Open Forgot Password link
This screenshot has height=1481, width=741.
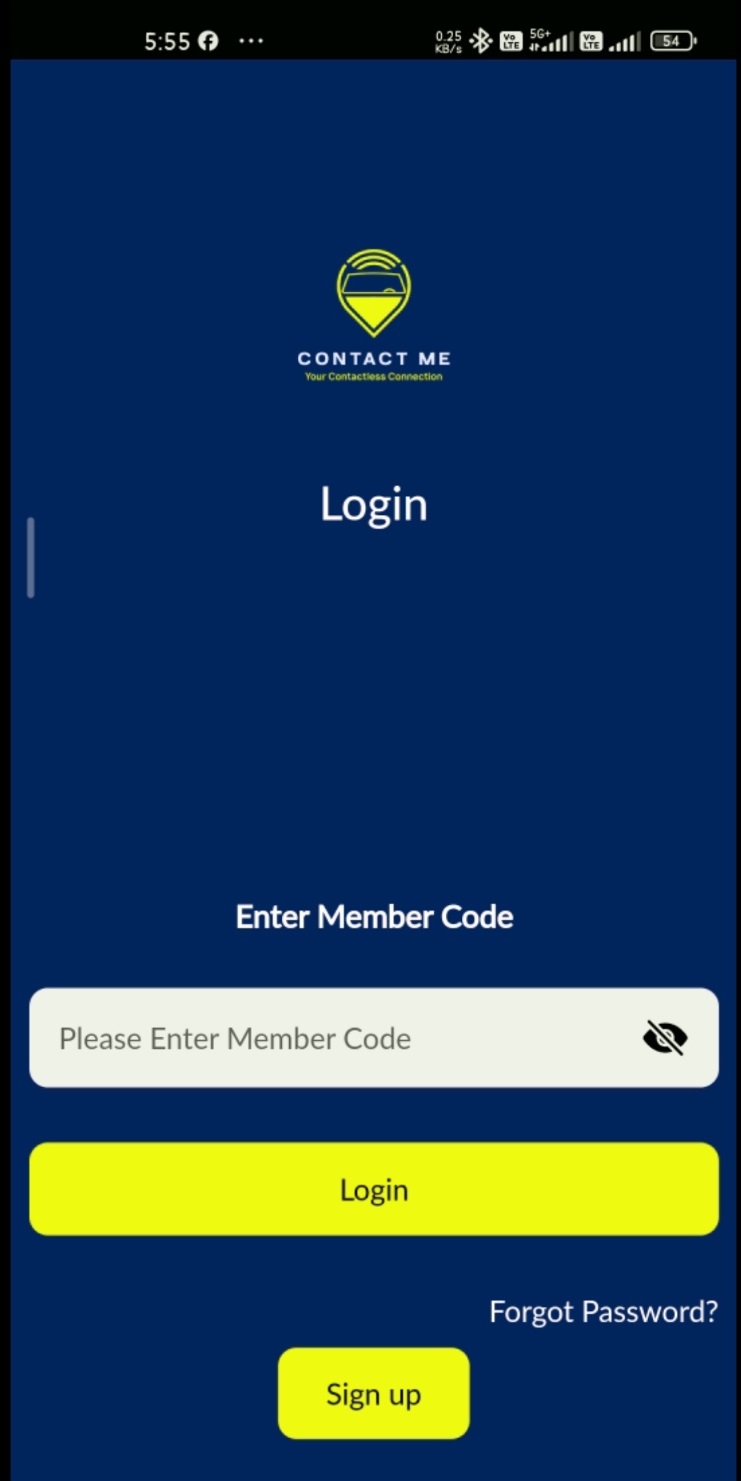pyautogui.click(x=603, y=1312)
